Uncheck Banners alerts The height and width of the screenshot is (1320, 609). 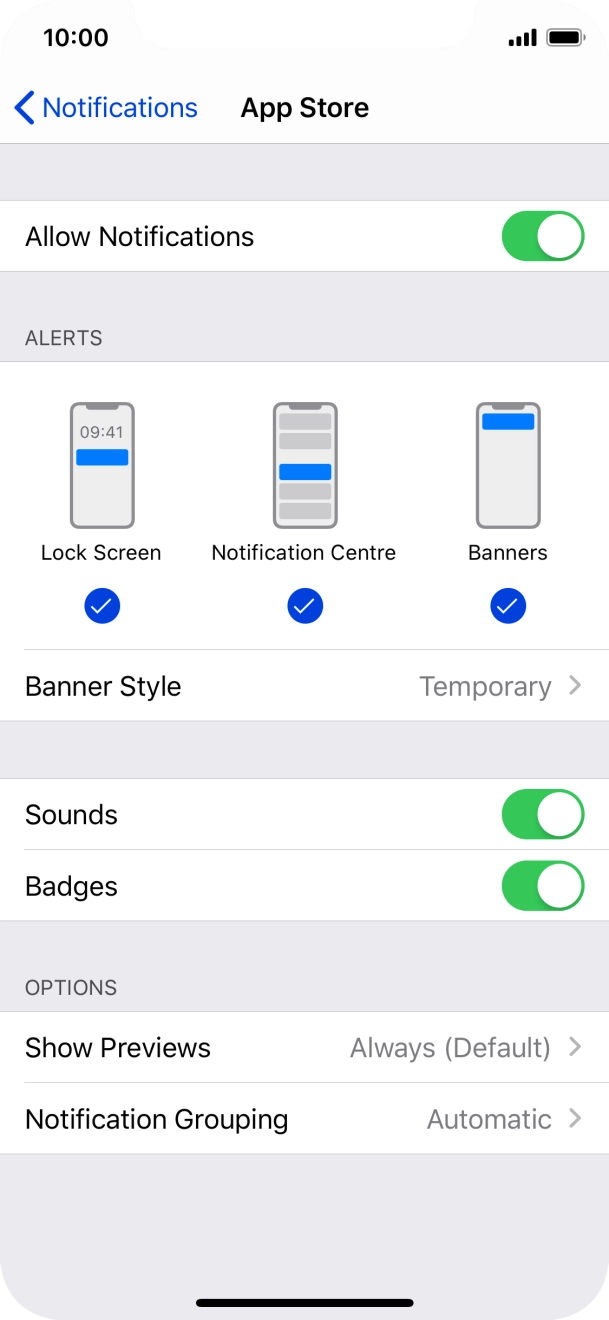click(508, 606)
